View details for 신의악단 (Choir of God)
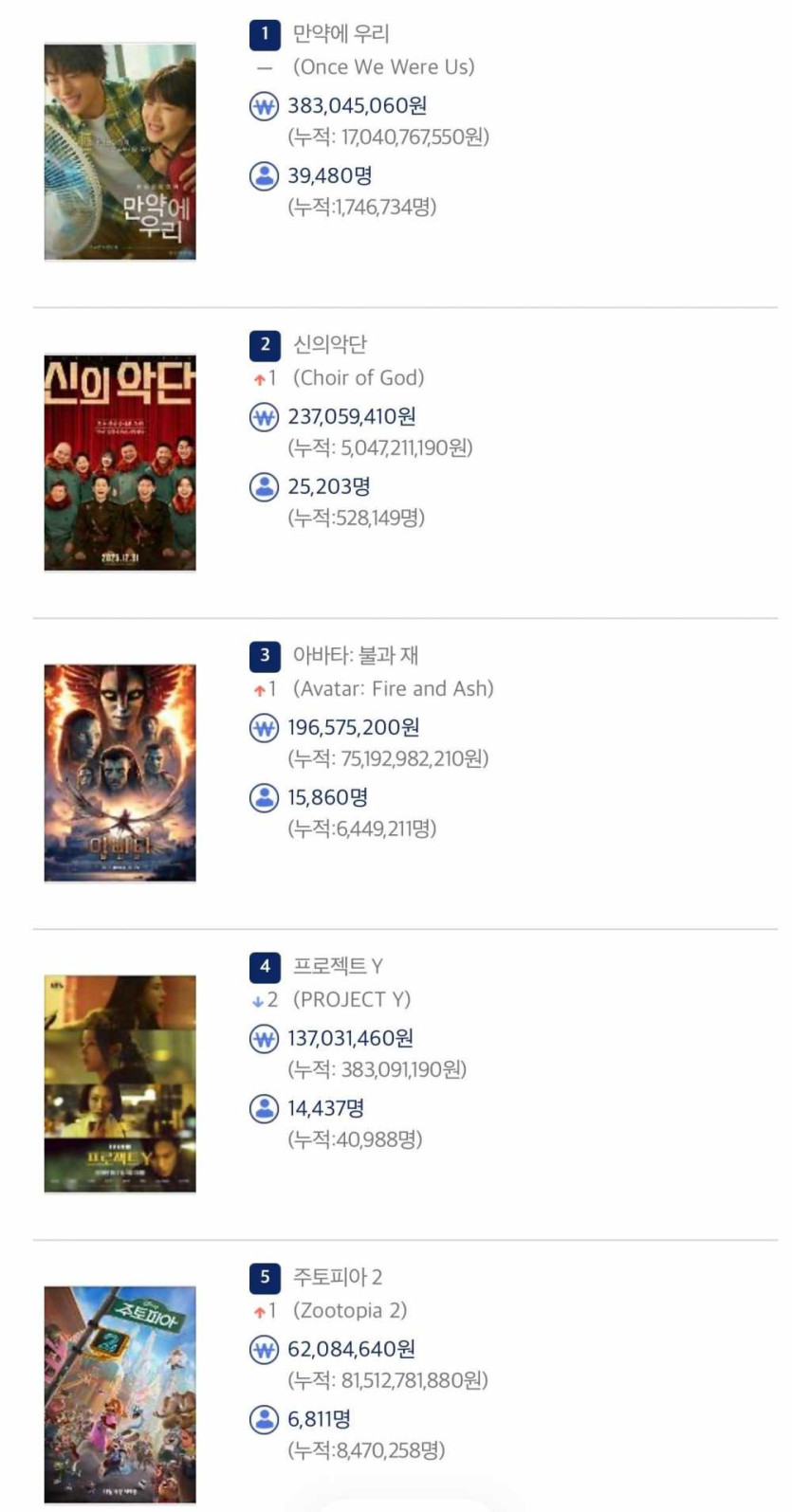 pos(330,345)
